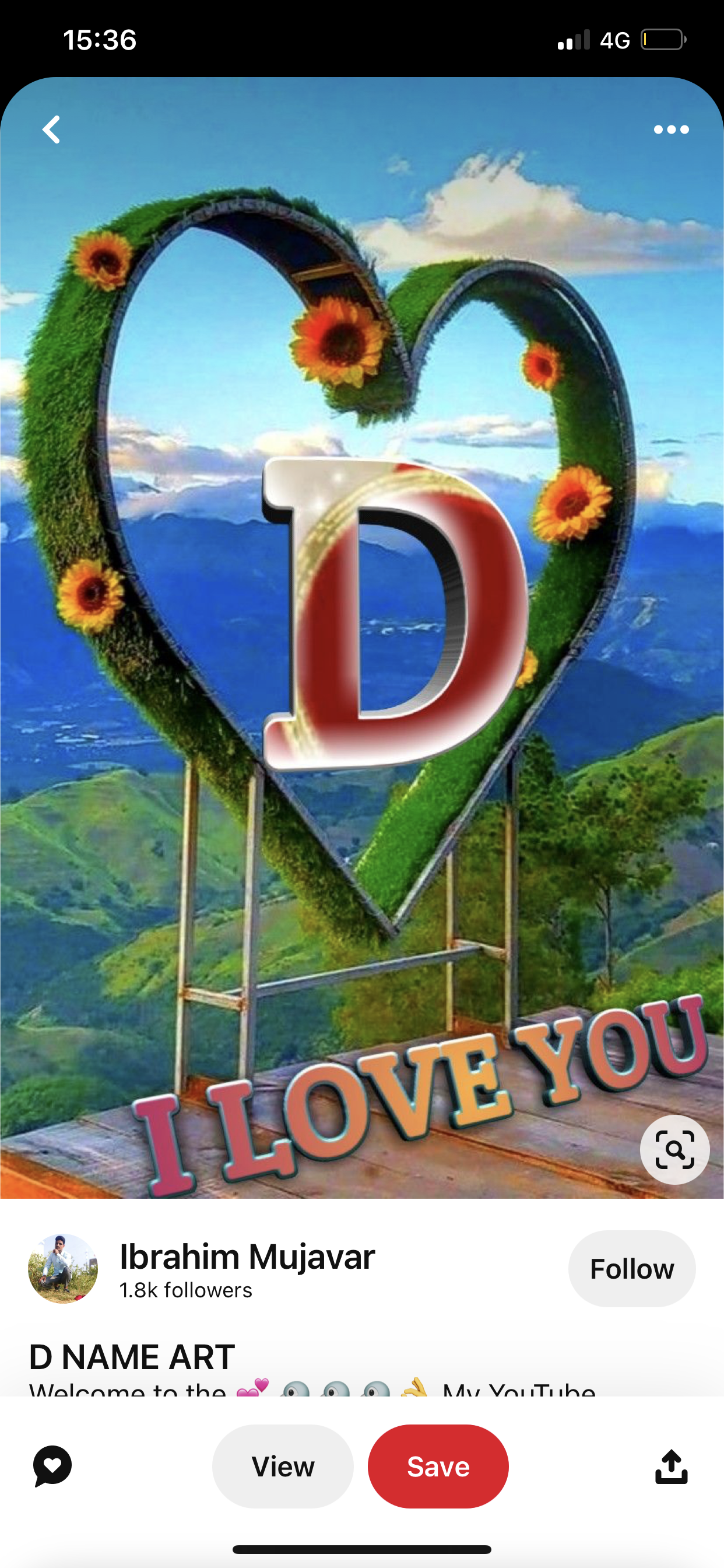React with the heart comment icon
Viewport: 724px width, 1568px height.
(x=52, y=1466)
